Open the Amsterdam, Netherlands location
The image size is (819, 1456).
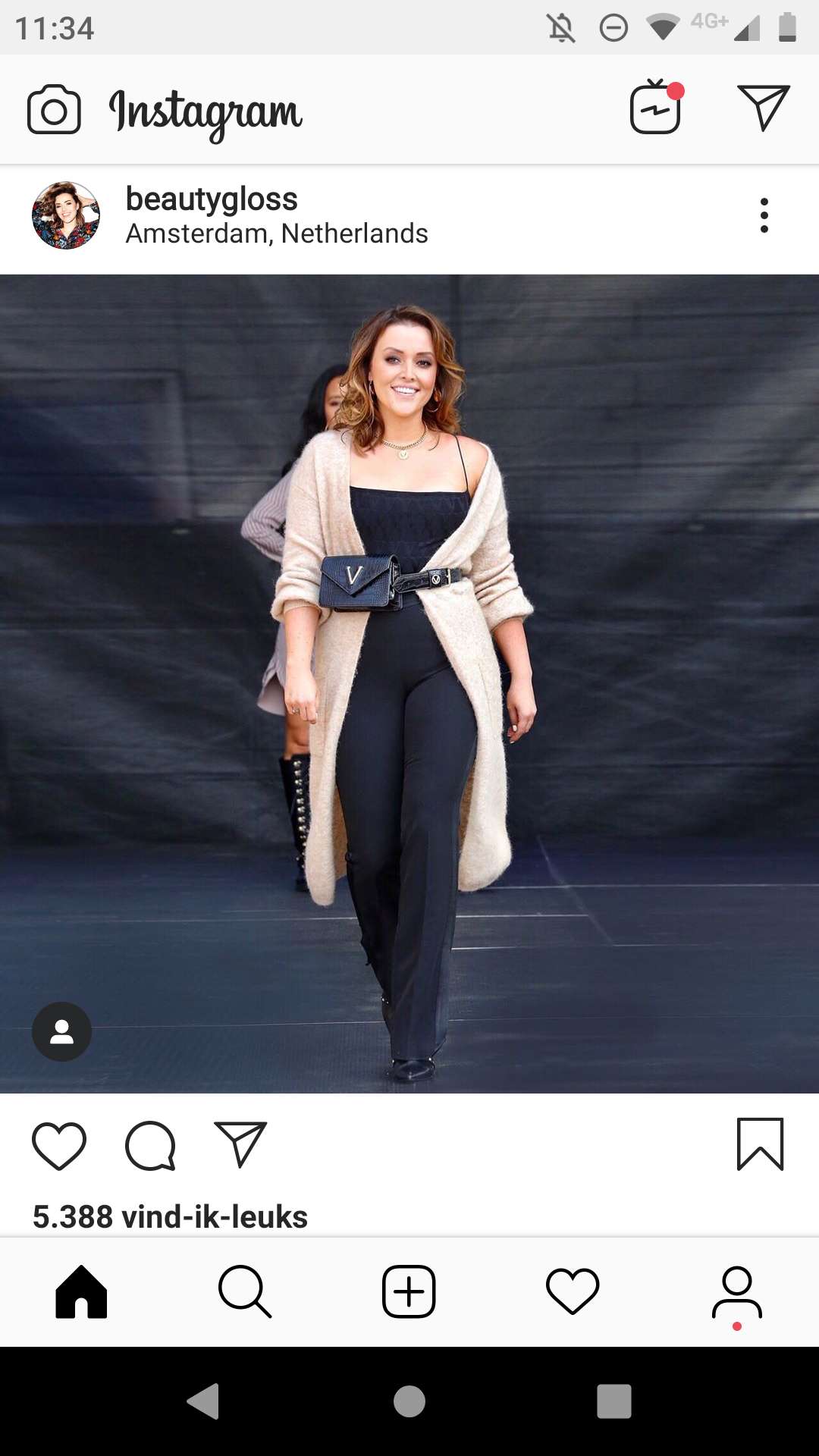point(277,234)
